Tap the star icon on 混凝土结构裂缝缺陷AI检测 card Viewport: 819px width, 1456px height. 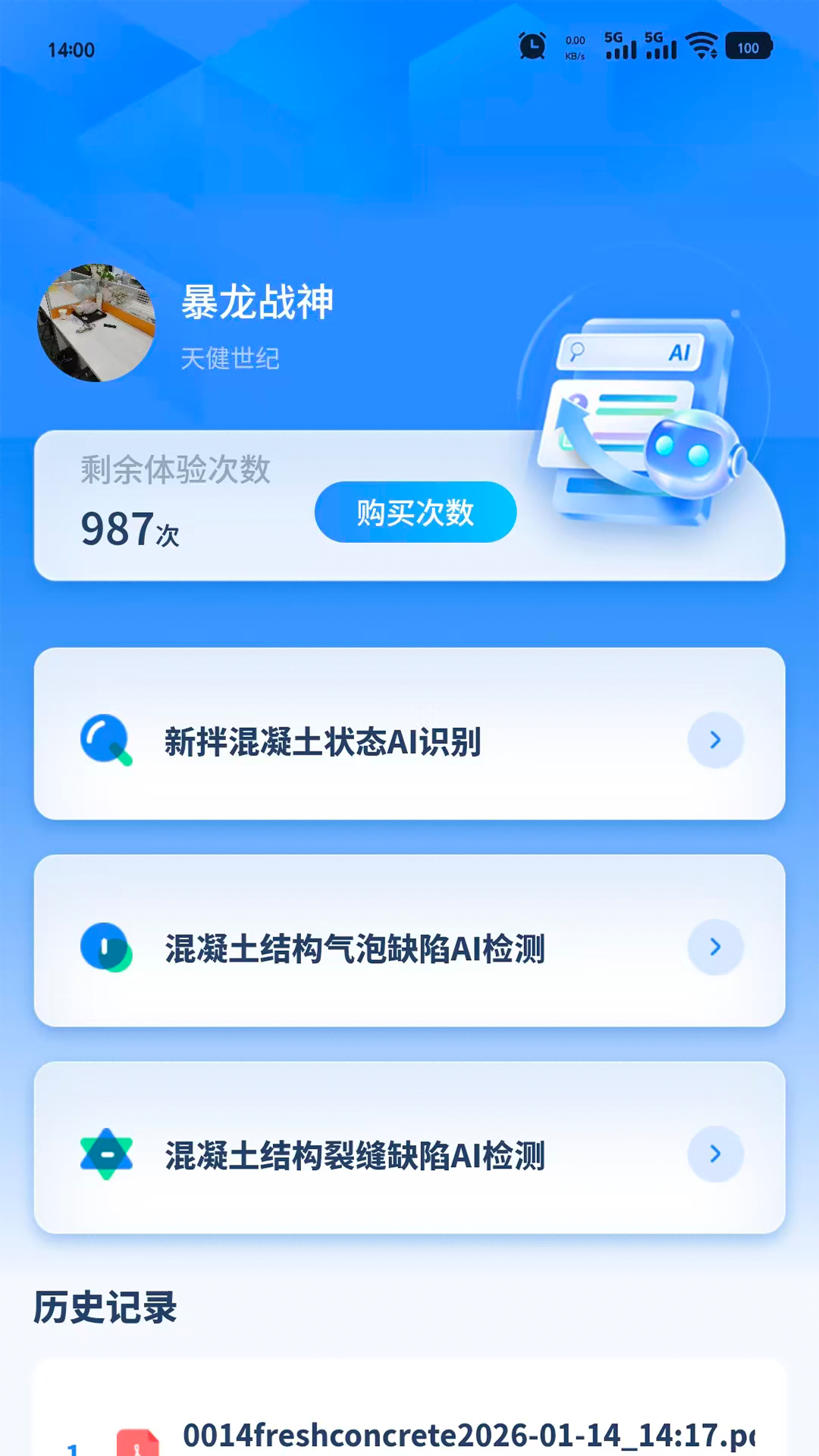coord(106,1155)
